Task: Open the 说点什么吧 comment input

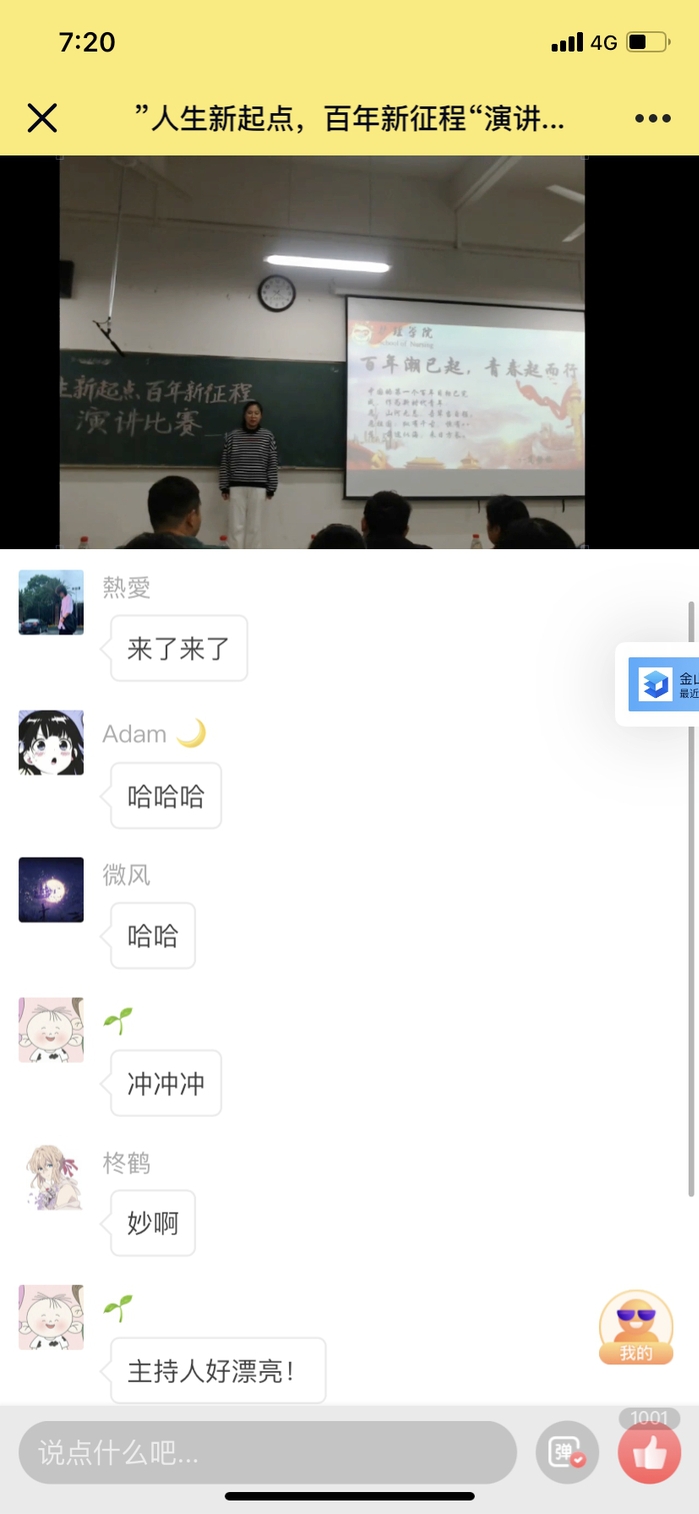Action: [267, 1452]
